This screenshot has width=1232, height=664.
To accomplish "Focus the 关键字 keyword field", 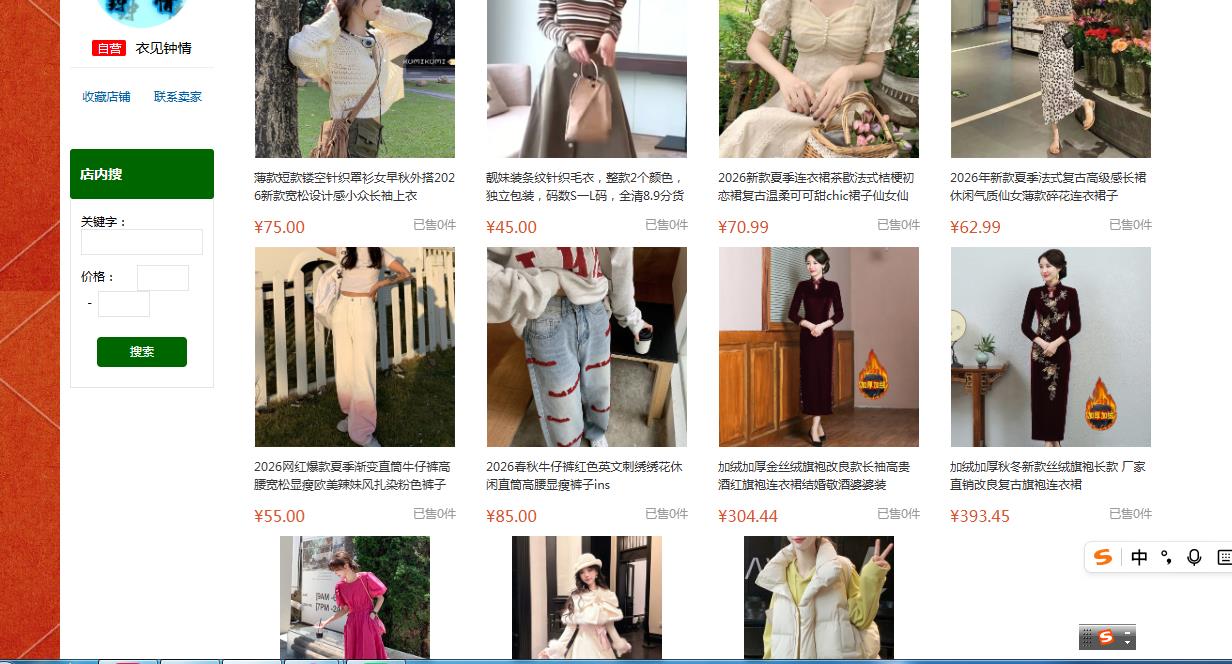I will tap(141, 242).
